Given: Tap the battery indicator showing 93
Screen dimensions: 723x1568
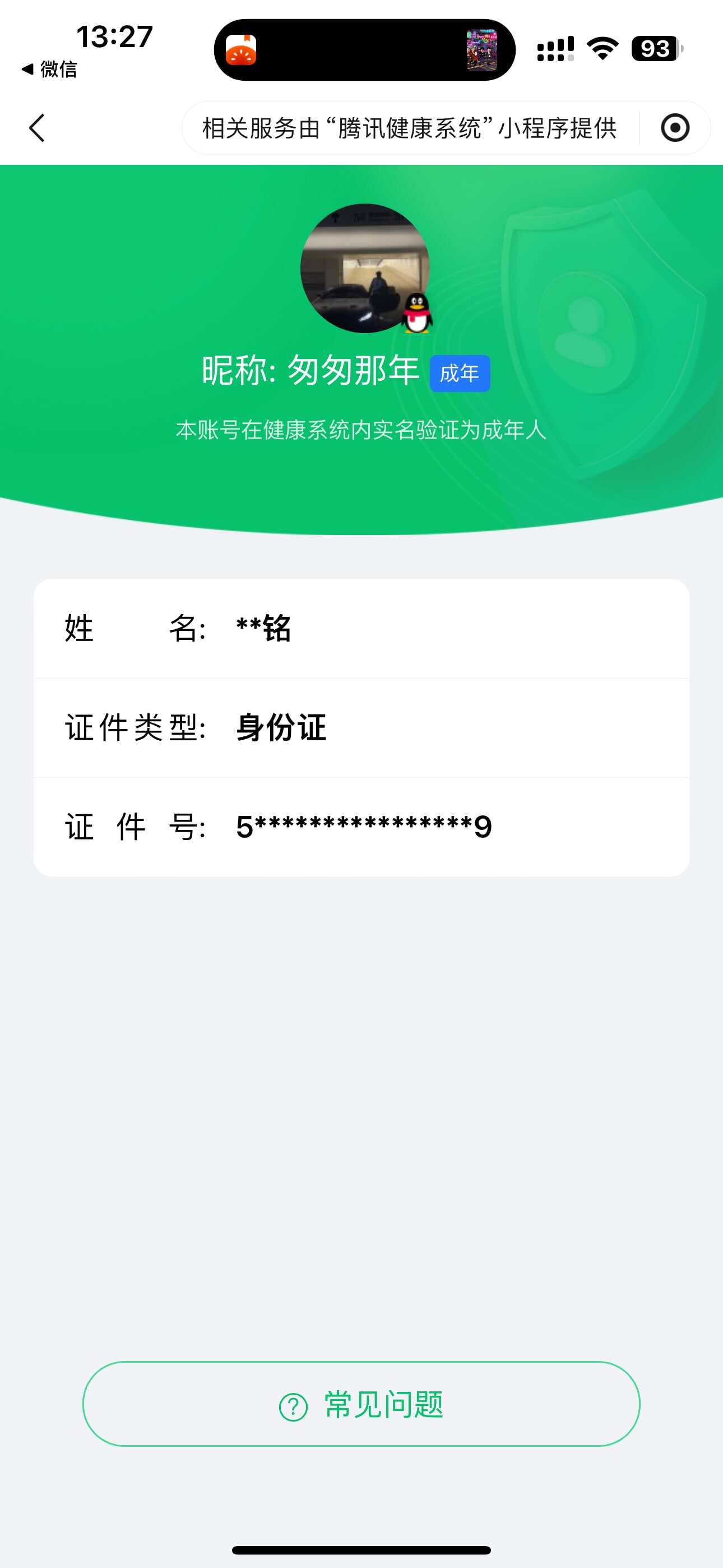Looking at the screenshot, I should point(654,49).
